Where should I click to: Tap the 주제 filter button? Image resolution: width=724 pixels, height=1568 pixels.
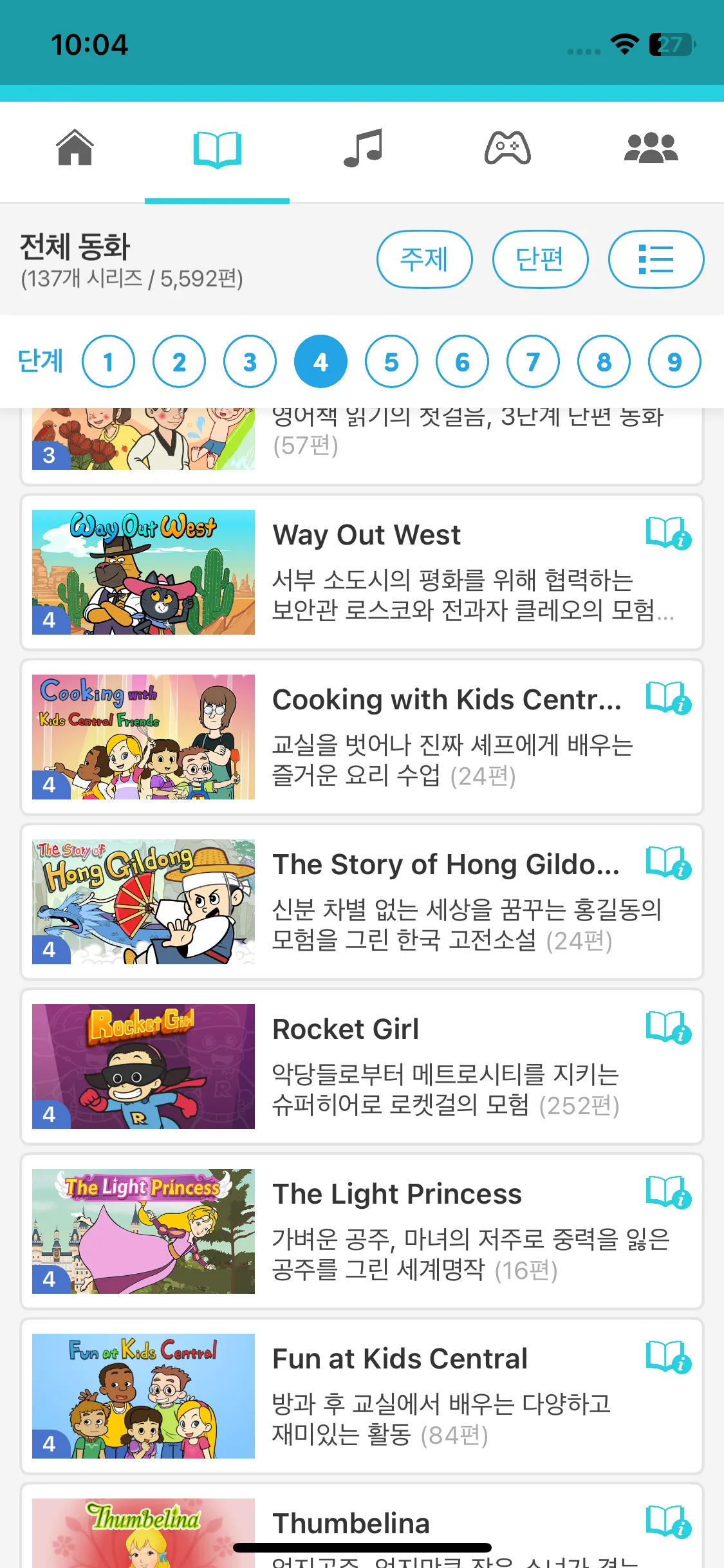(424, 259)
